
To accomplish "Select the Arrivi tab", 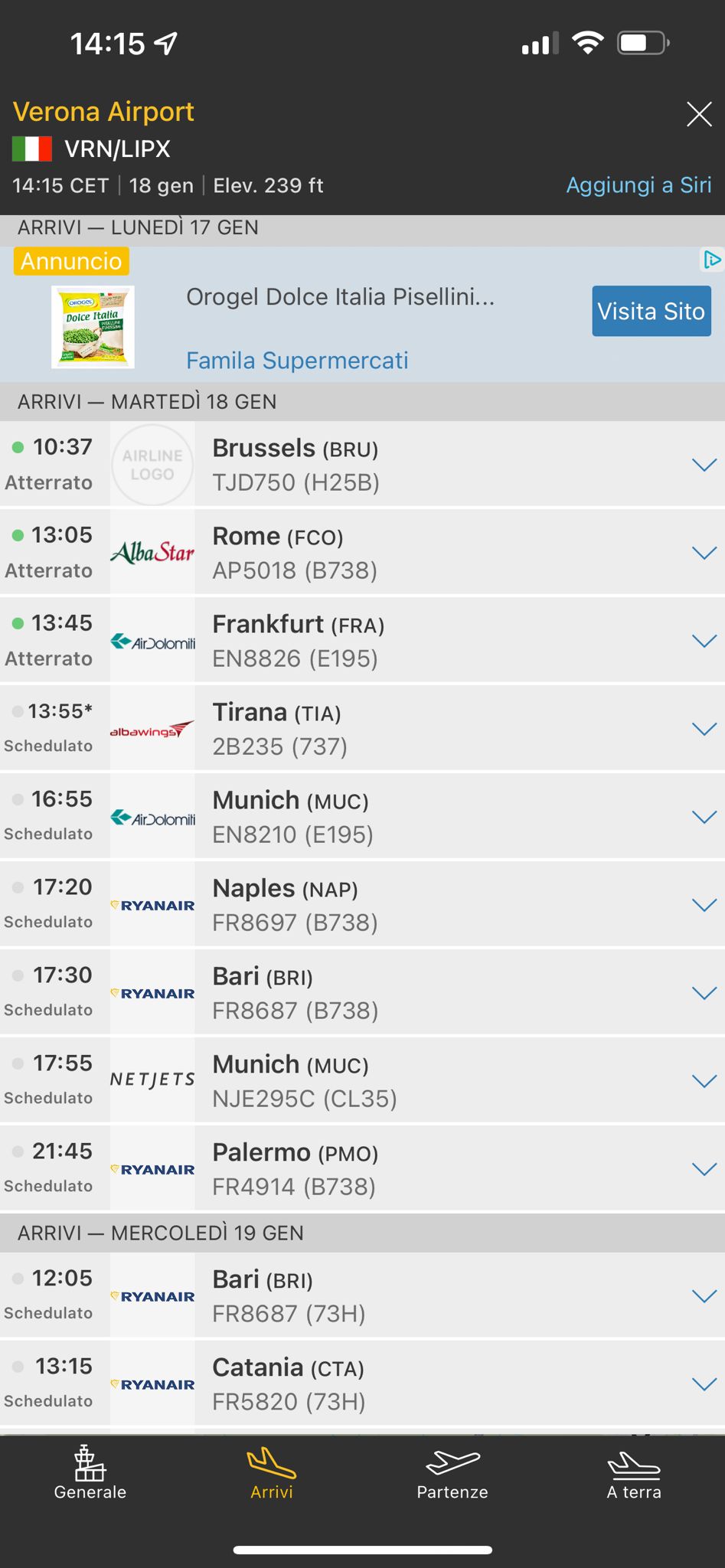I will click(272, 1472).
